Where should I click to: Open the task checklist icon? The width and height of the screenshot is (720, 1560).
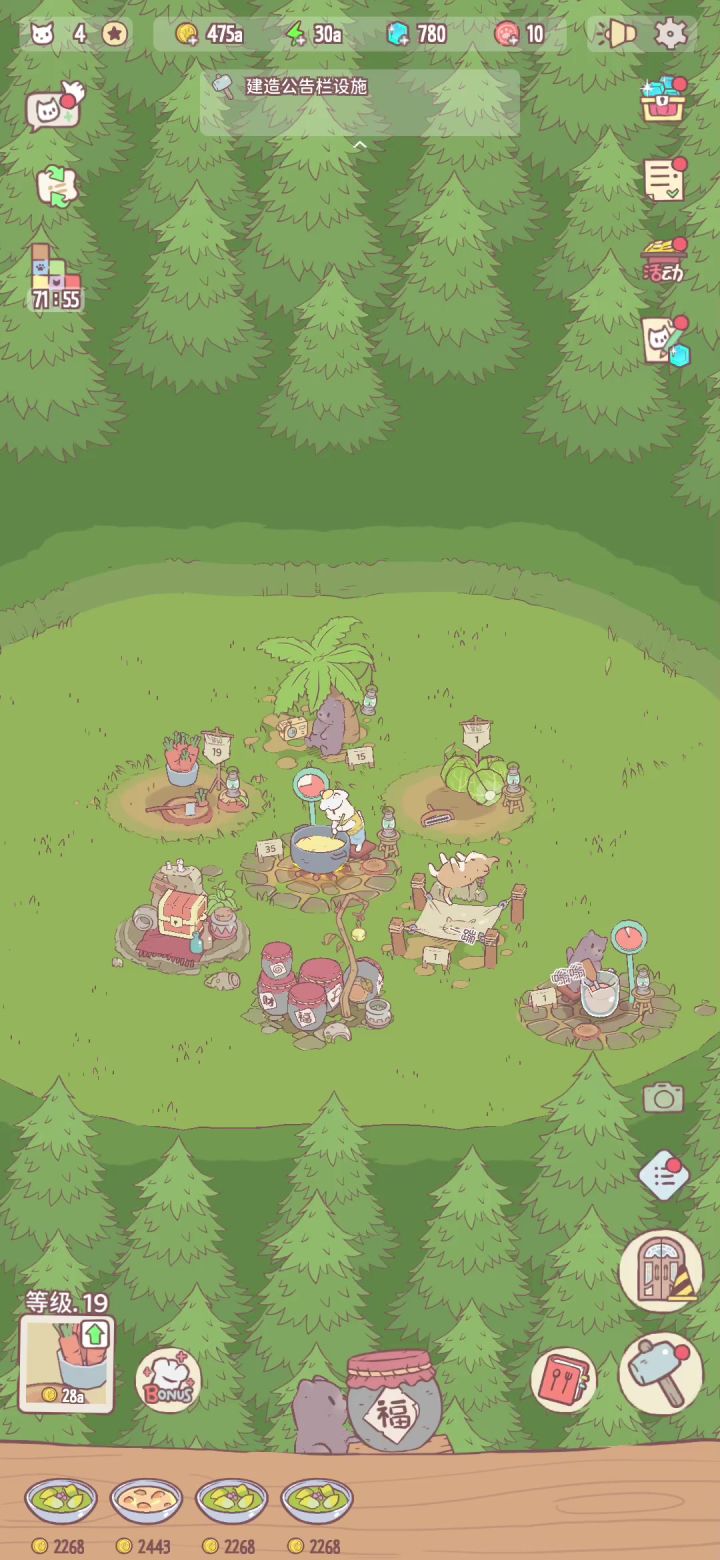click(664, 180)
